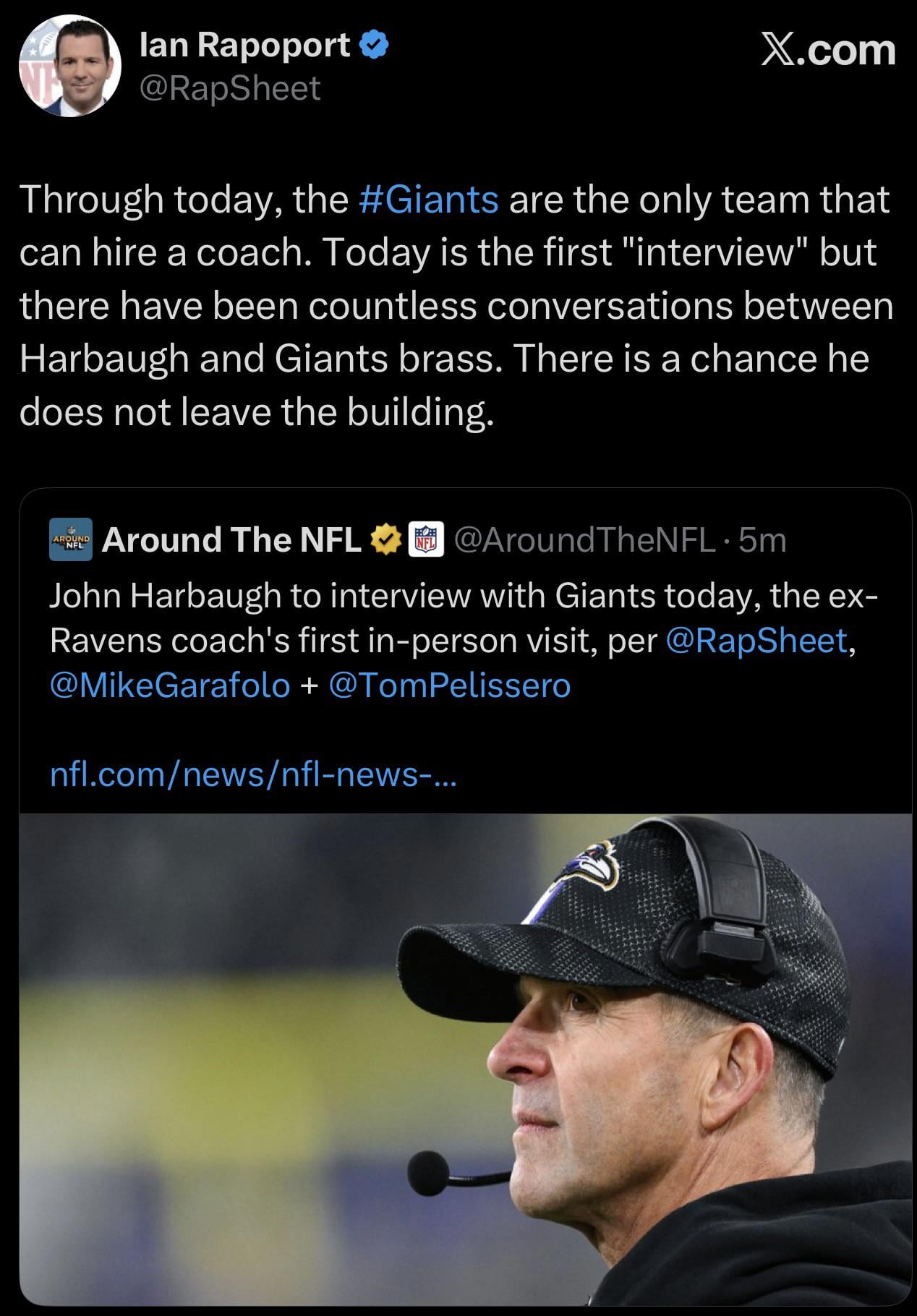Visit the @RapSheet mention in the quoted post
Screen dimensions: 917x1316
(x=755, y=641)
